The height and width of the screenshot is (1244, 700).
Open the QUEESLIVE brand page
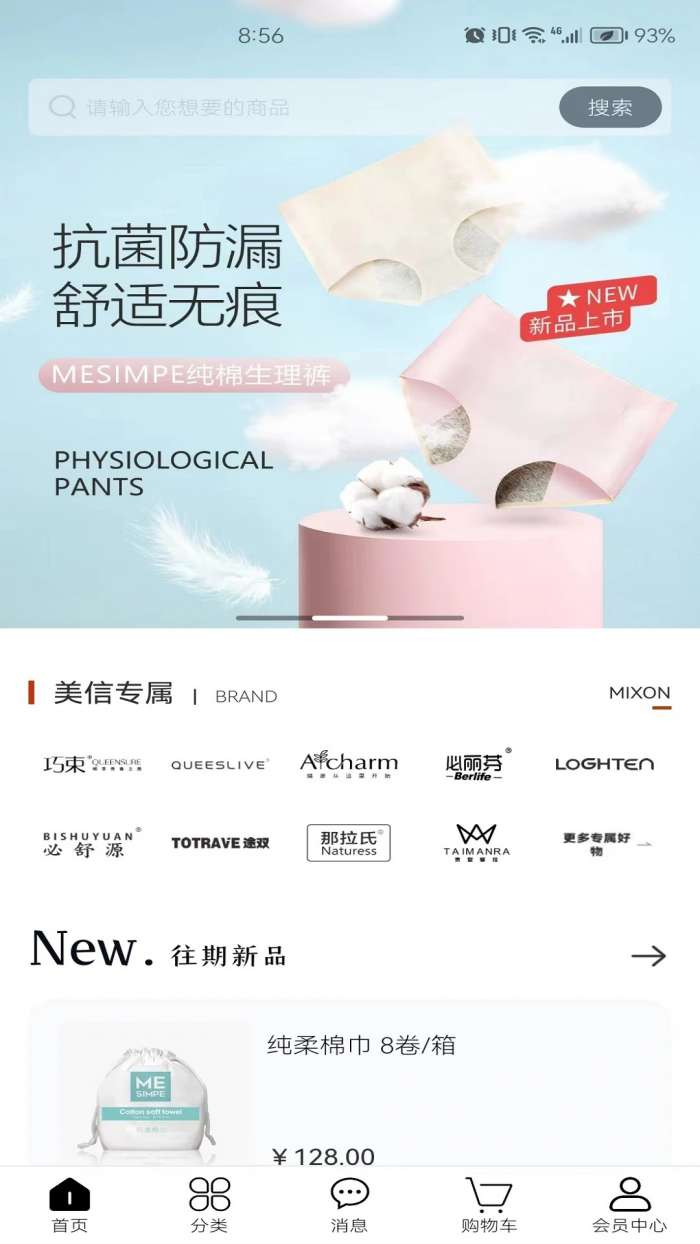point(220,764)
